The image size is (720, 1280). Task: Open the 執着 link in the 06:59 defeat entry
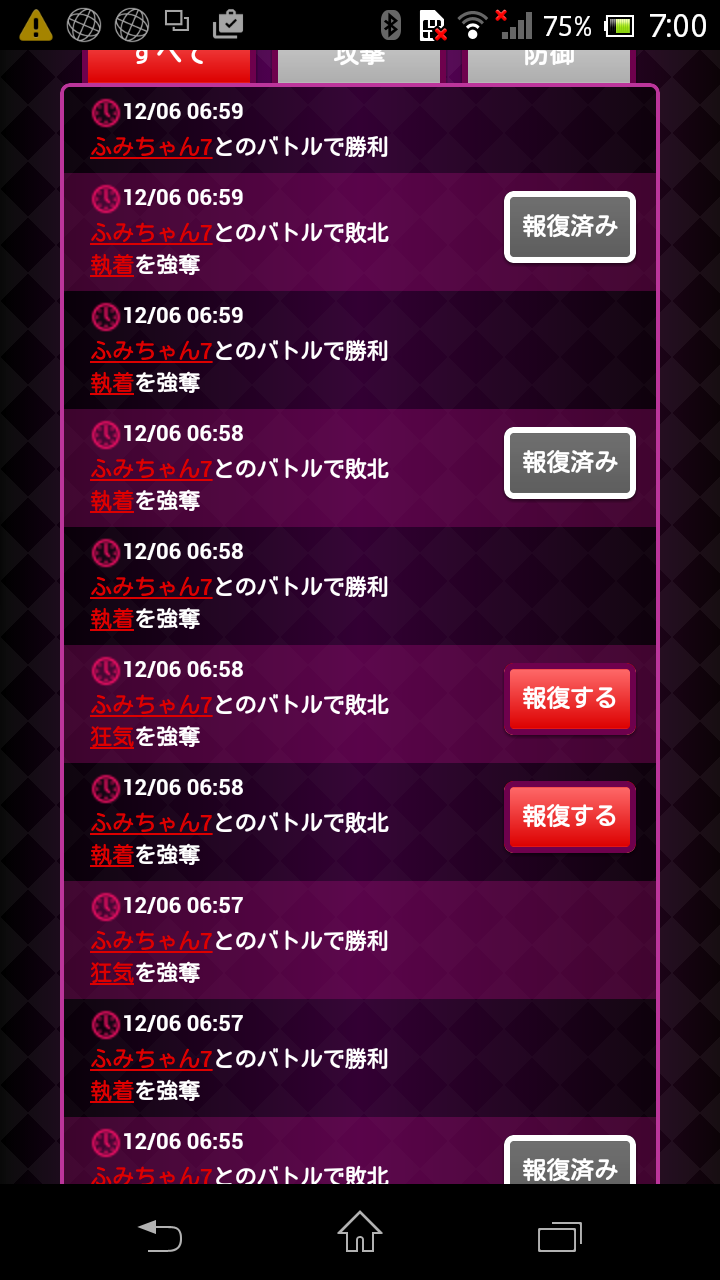click(112, 265)
